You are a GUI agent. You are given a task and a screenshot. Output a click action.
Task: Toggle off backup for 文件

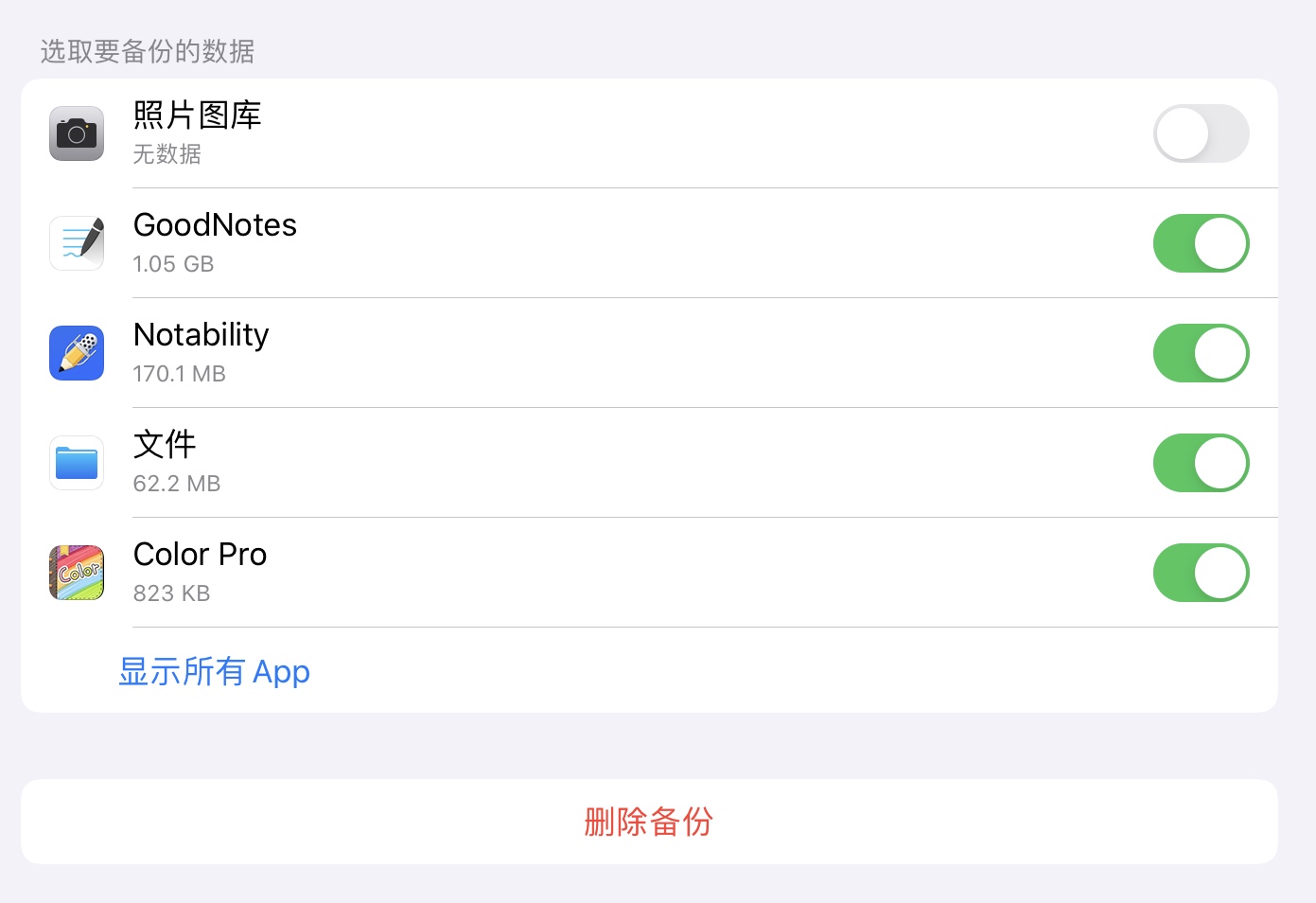click(1201, 463)
